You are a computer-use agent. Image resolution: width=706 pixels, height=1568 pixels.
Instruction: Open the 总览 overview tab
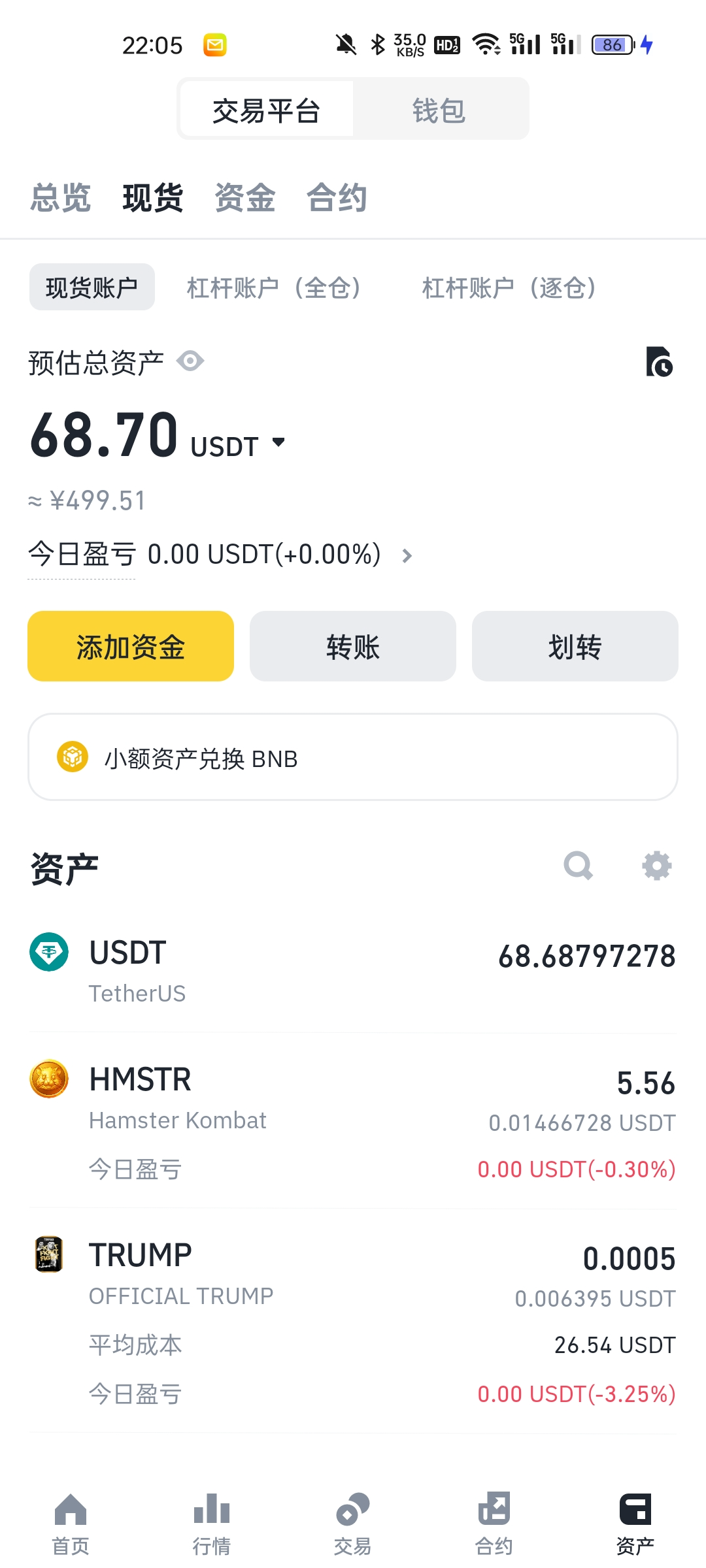point(60,197)
